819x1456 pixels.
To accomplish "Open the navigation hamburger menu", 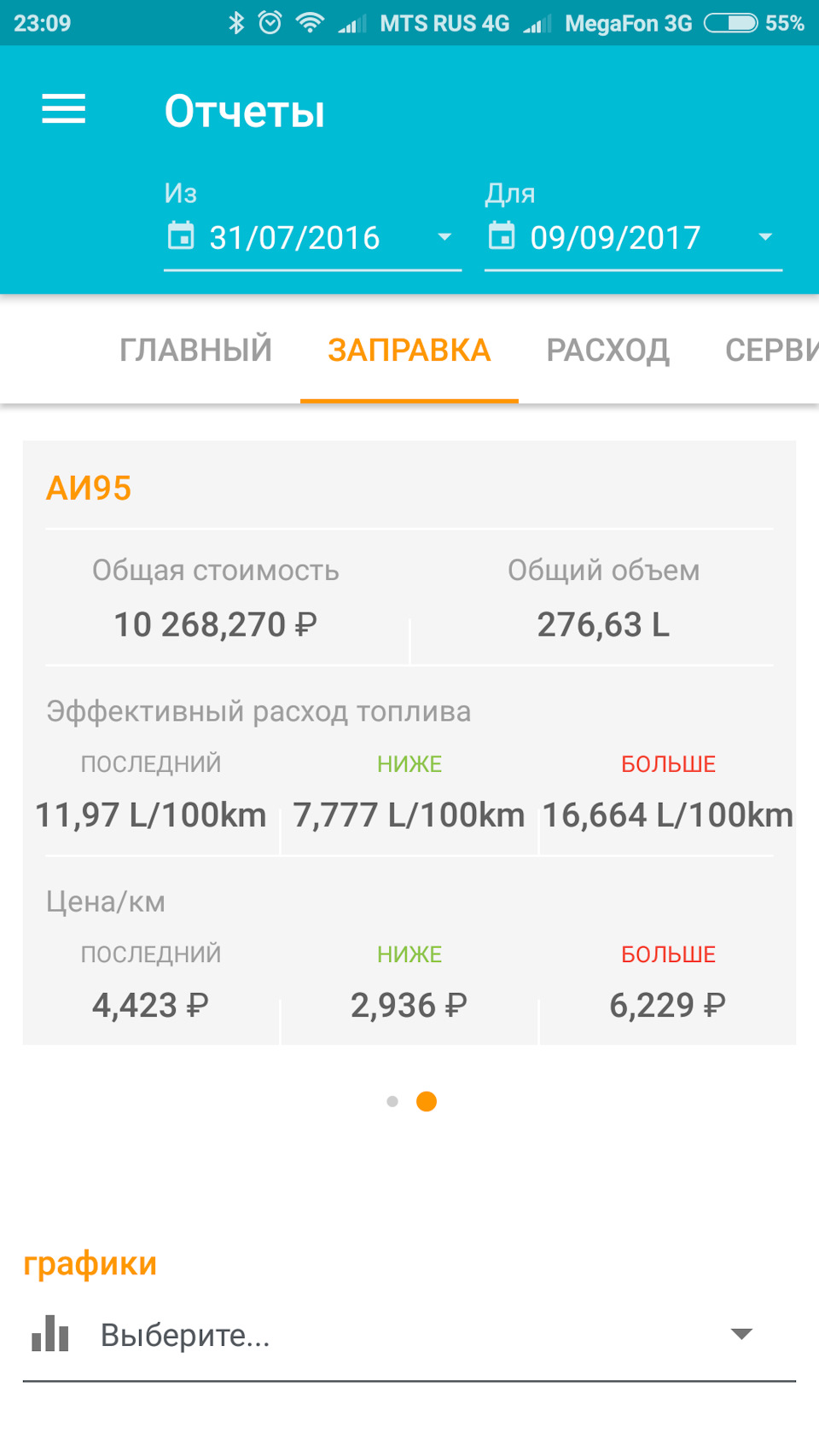I will [63, 109].
